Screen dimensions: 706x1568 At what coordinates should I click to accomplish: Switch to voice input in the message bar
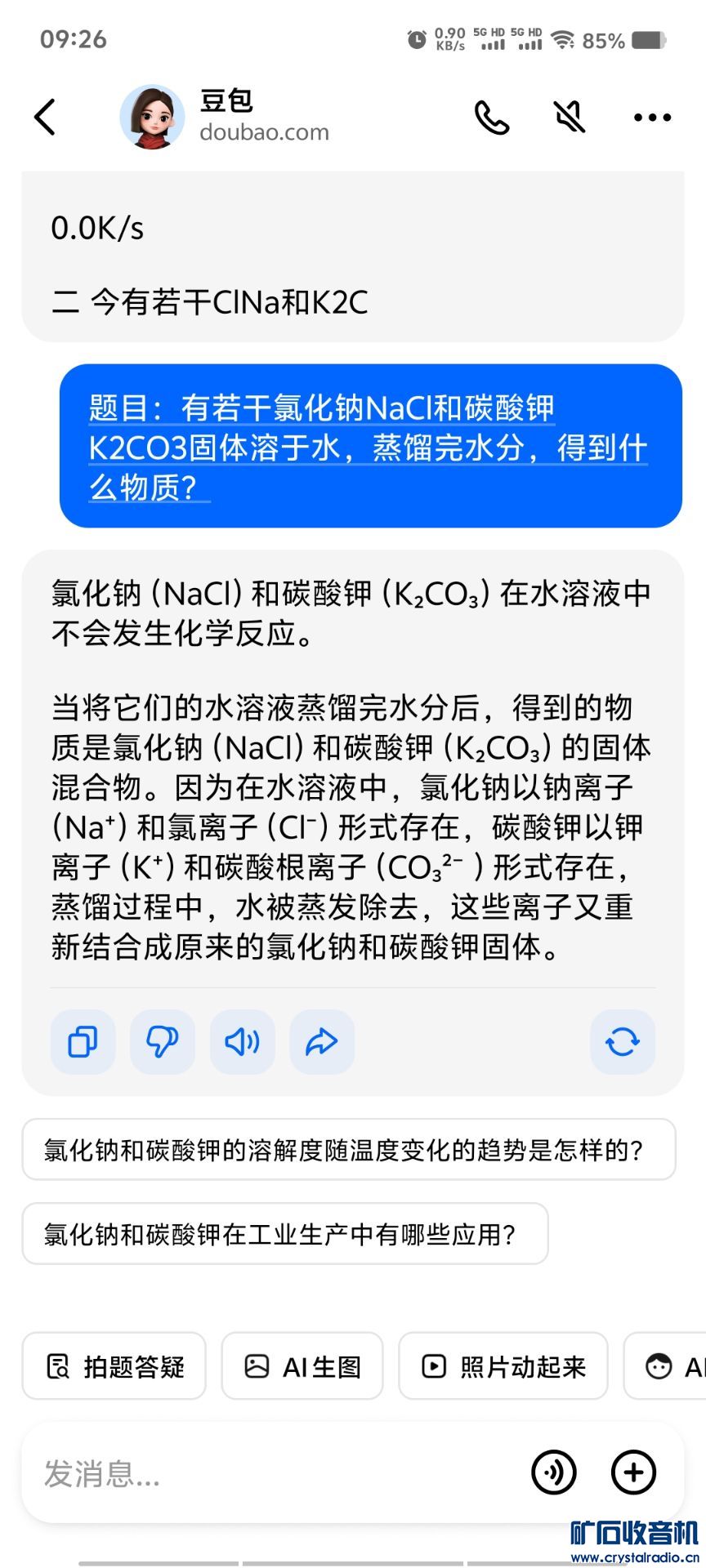(x=554, y=1472)
